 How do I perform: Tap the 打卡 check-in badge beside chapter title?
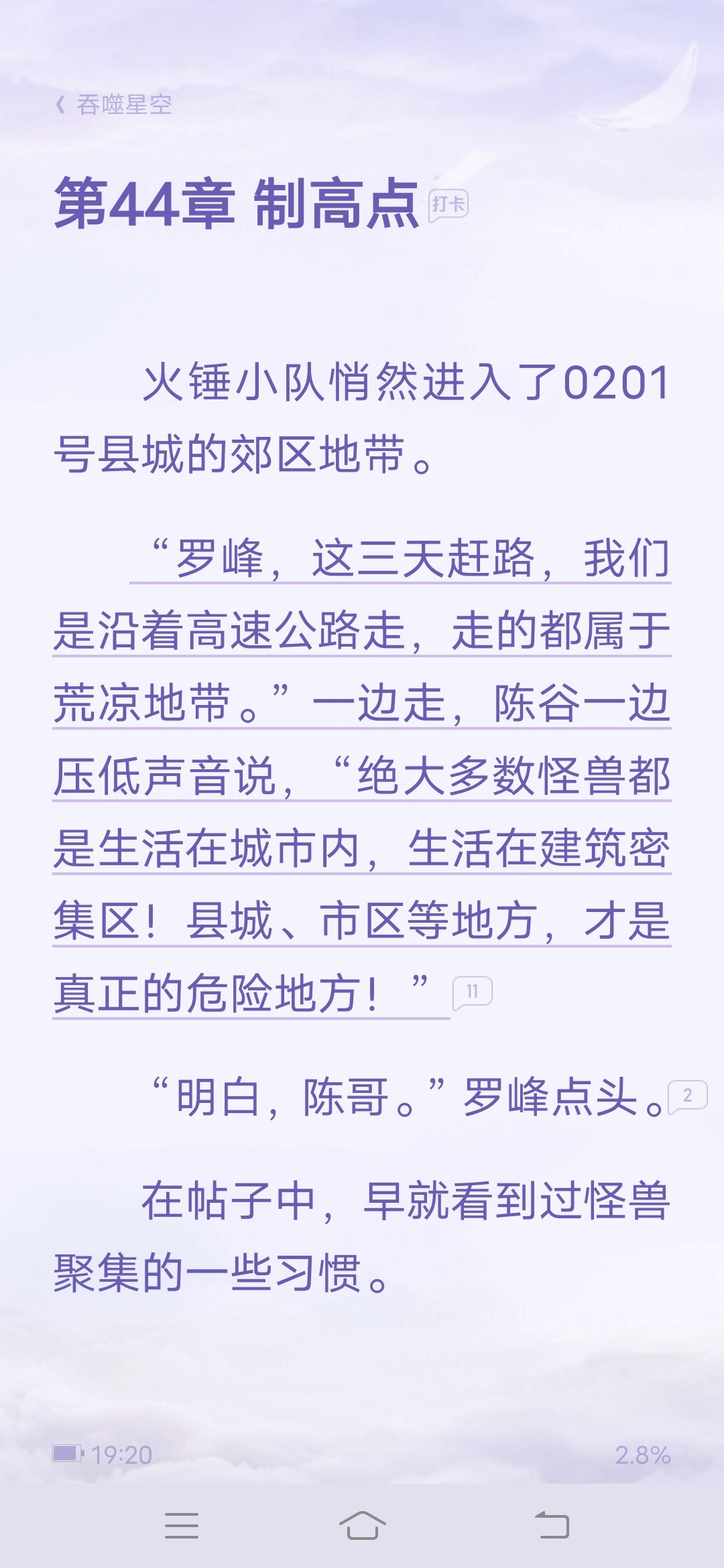[x=448, y=204]
